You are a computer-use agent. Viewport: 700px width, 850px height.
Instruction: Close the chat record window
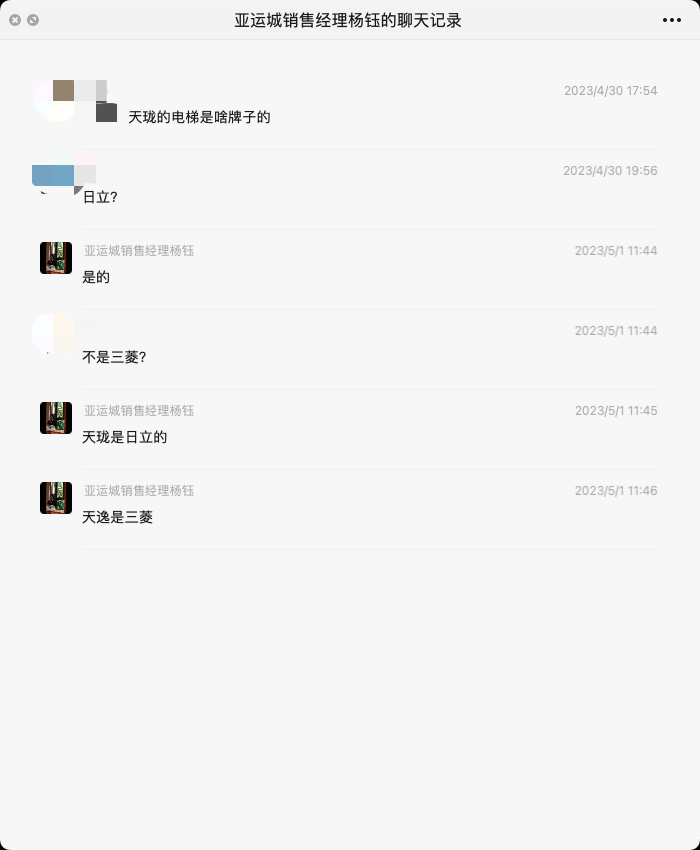tap(15, 20)
